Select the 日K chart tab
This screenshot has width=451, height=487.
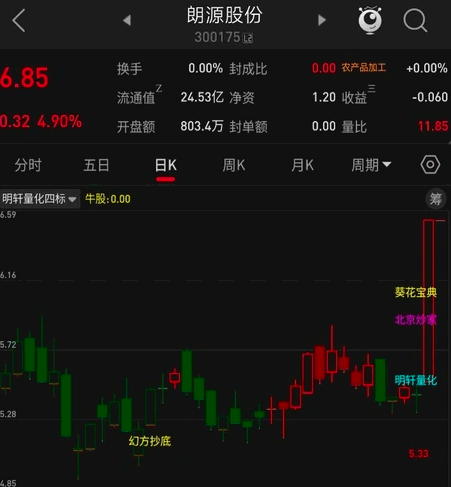point(166,165)
